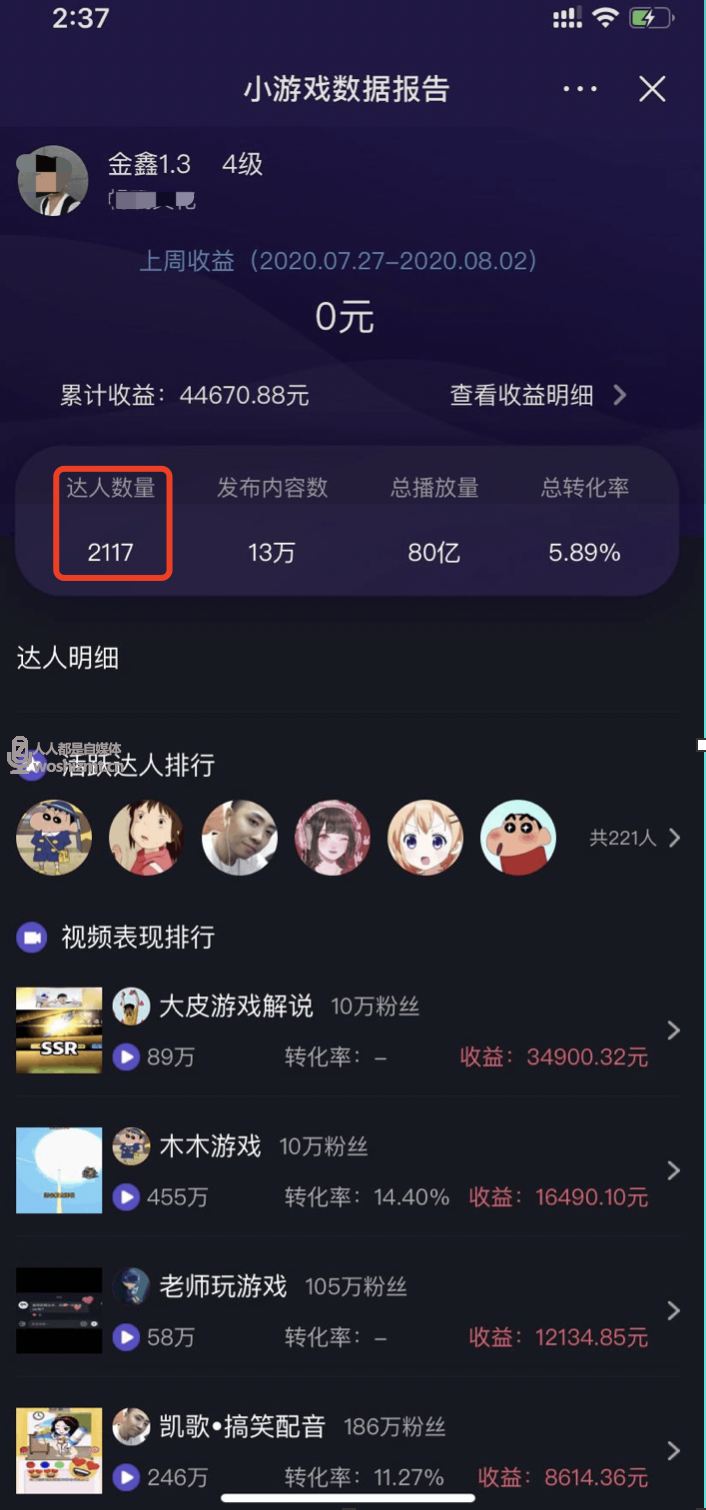This screenshot has width=706, height=1510.
Task: Open the three-dot more options menu
Action: tap(580, 90)
